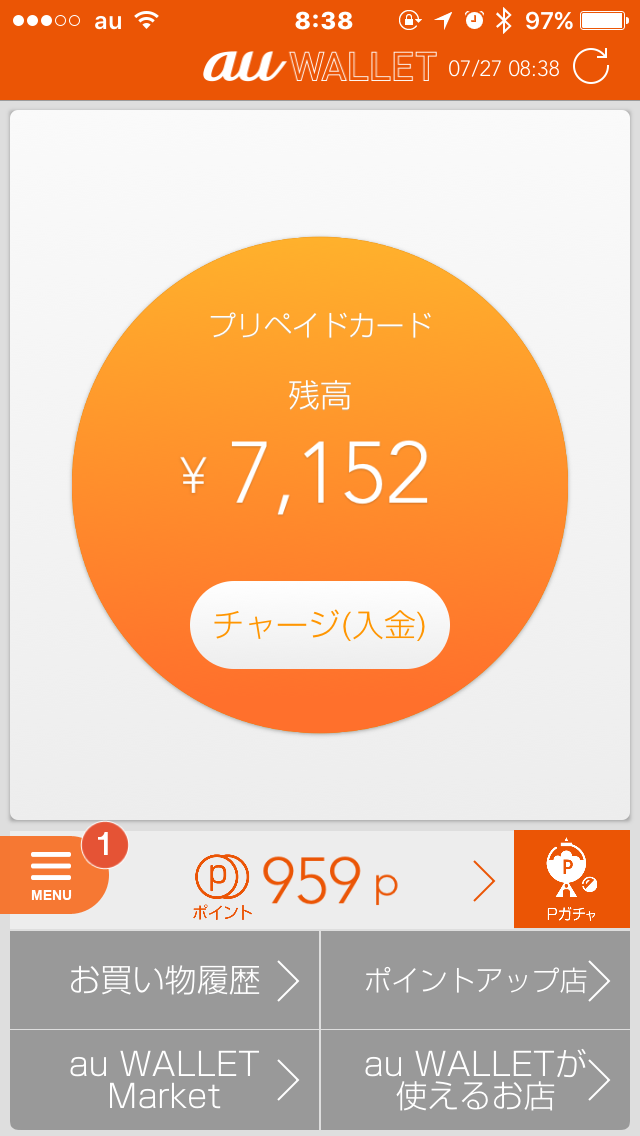Screen dimensions: 640x1136
Task: Open the Pガチャ tile
Action: (x=572, y=879)
